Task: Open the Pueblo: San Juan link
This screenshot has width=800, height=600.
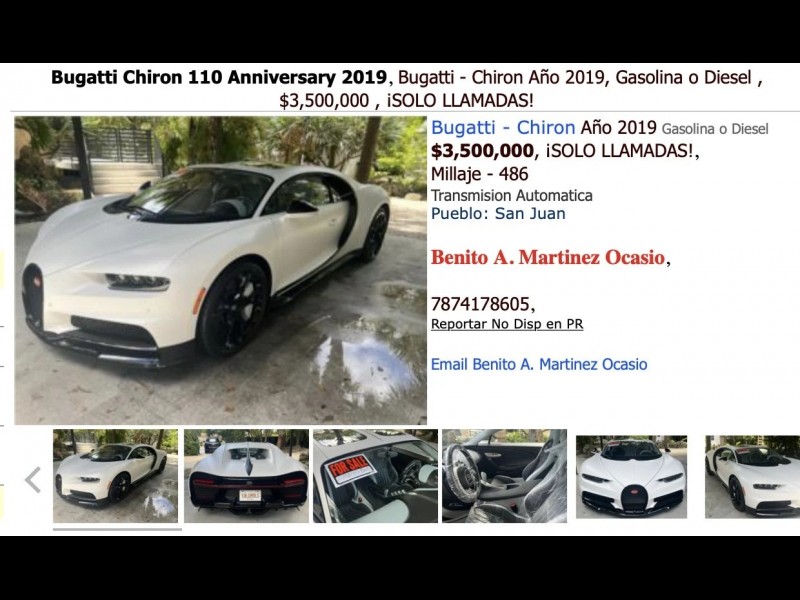Action: (497, 213)
